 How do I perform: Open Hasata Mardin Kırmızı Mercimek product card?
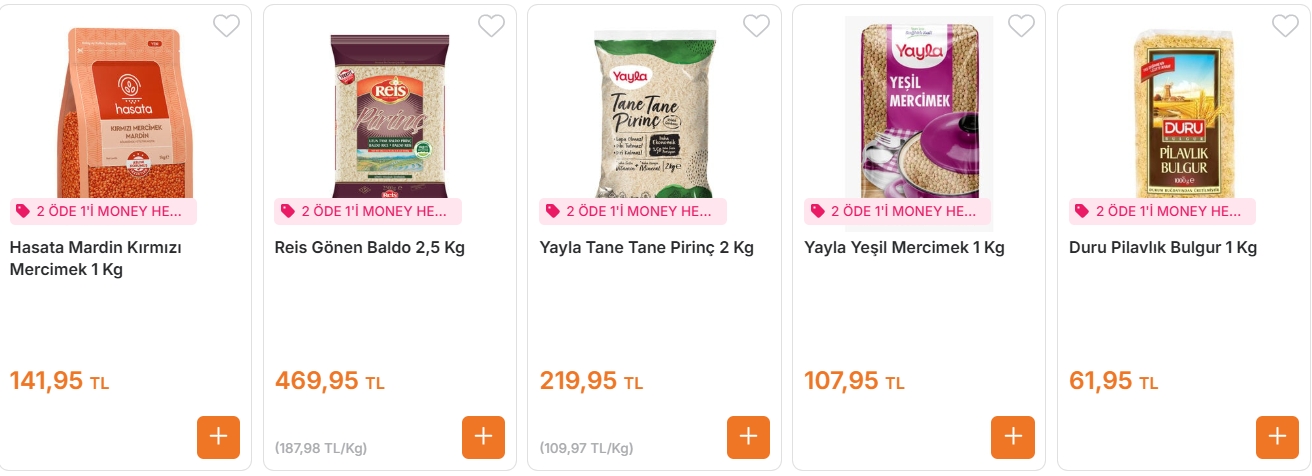coord(95,258)
